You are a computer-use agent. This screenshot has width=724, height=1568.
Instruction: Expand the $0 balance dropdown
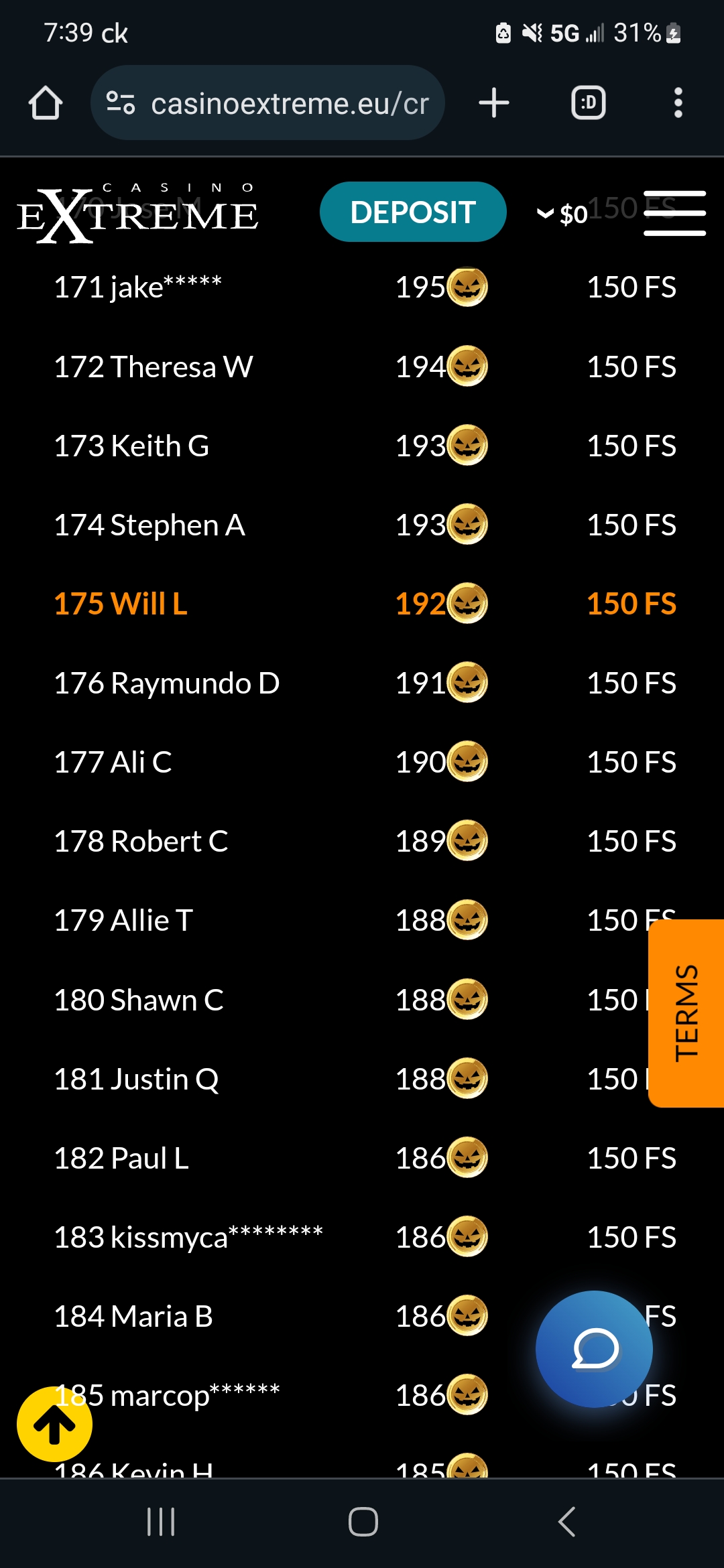click(x=562, y=214)
